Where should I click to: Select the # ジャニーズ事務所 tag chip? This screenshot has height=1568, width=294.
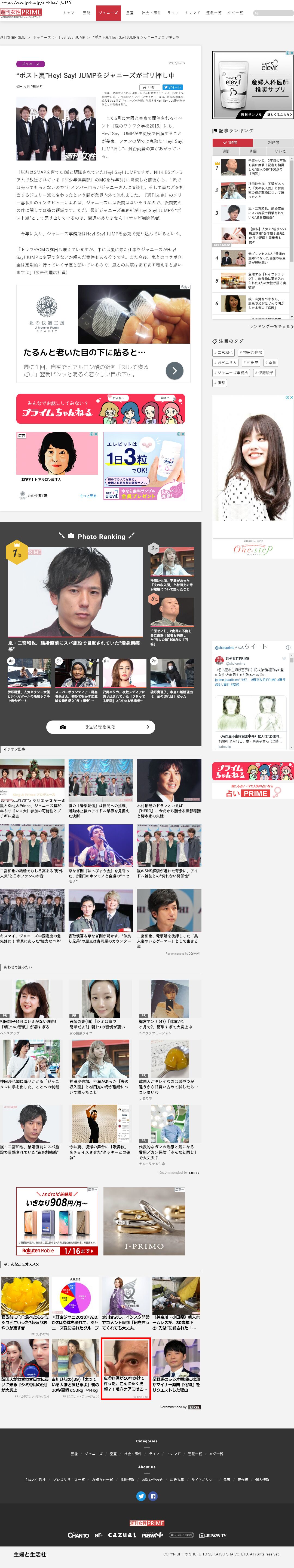pos(231,373)
